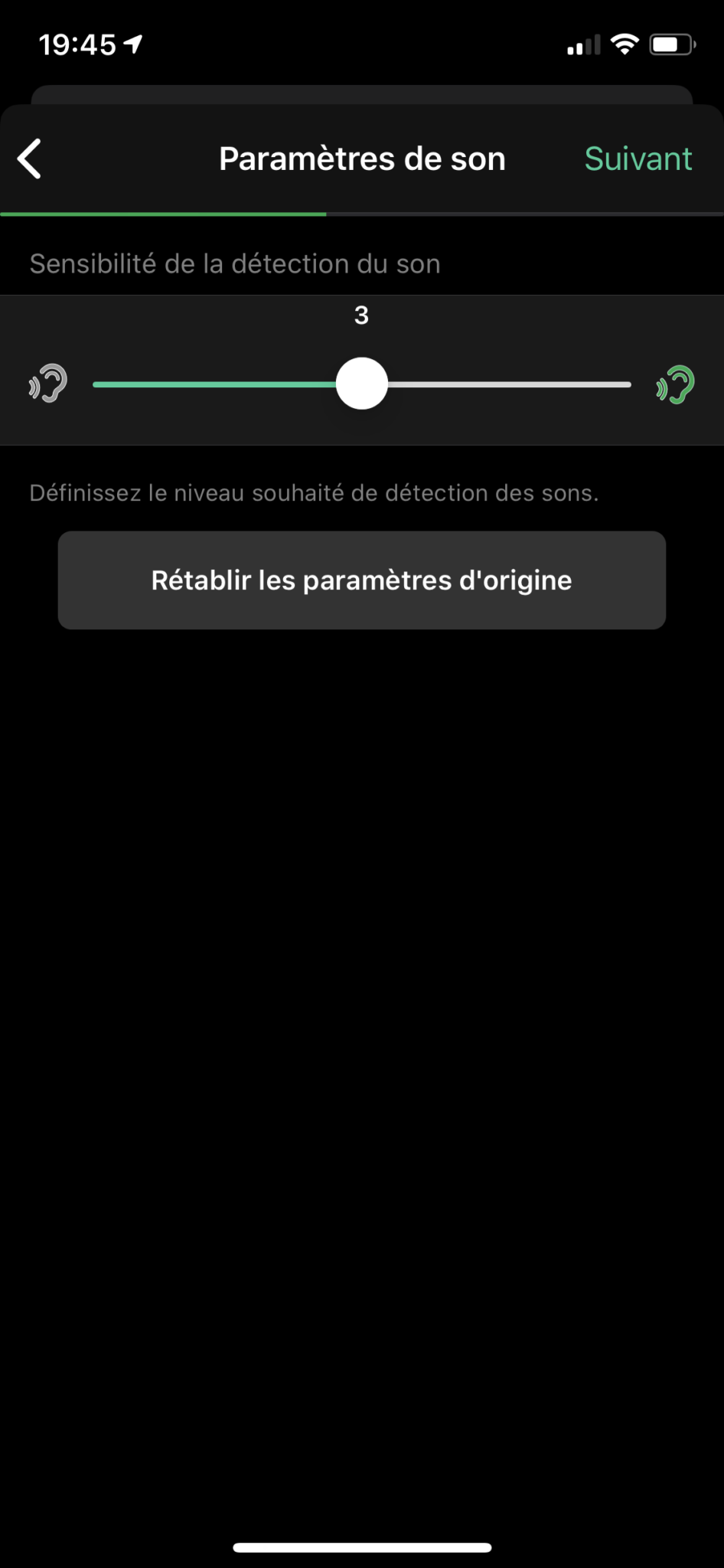Tap the grey low-sensitivity ear icon
The height and width of the screenshot is (1568, 724).
click(48, 384)
